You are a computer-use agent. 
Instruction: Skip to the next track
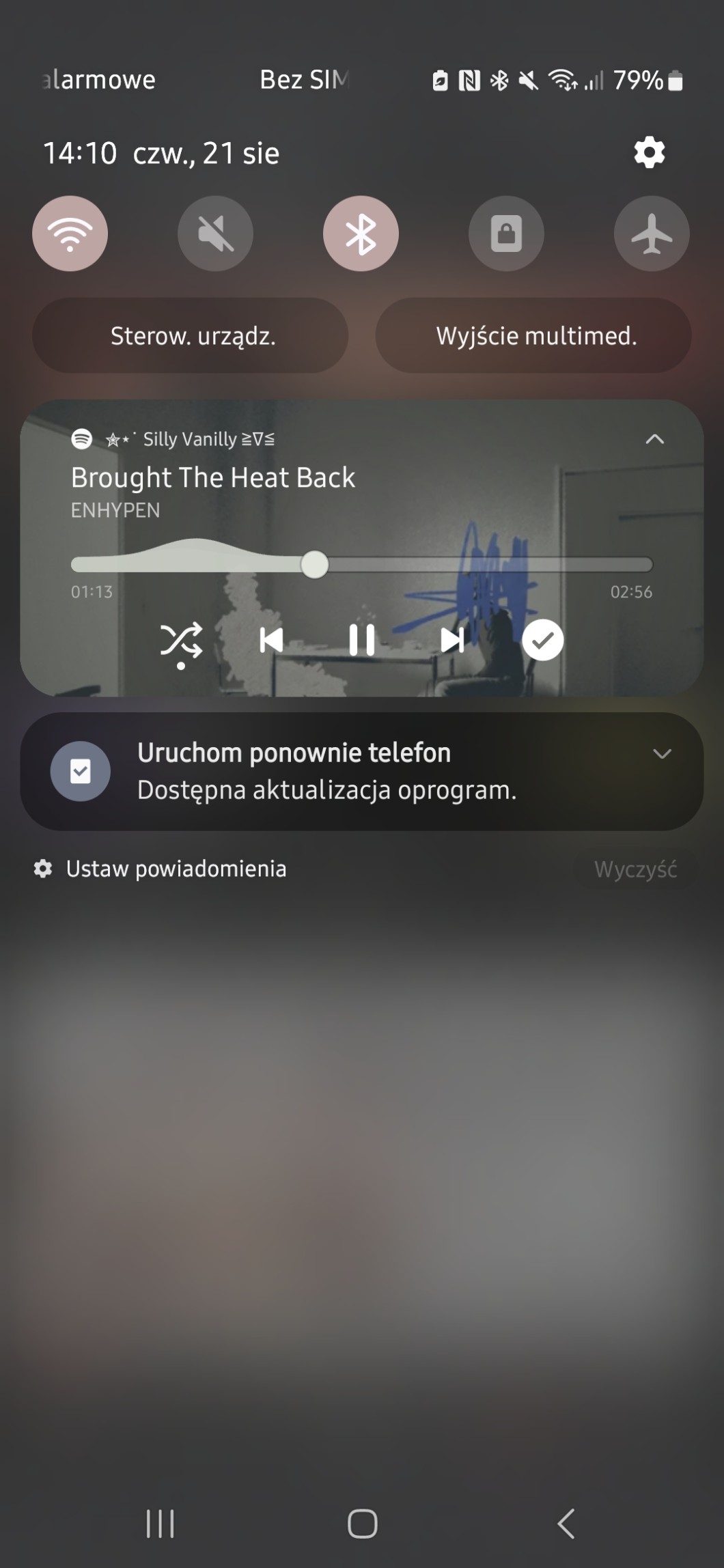tap(451, 640)
